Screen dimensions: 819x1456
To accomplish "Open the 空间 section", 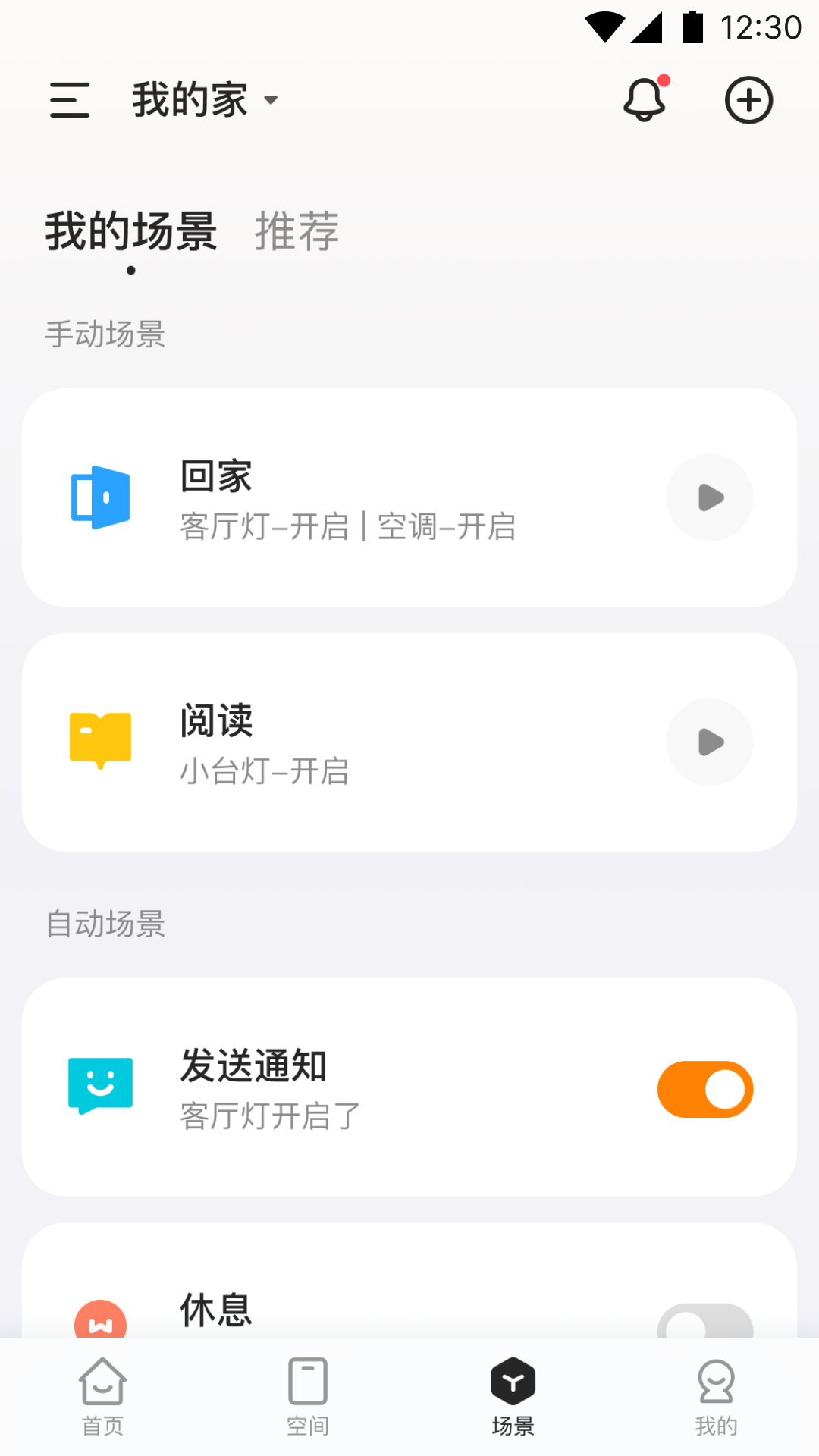I will [x=307, y=1399].
